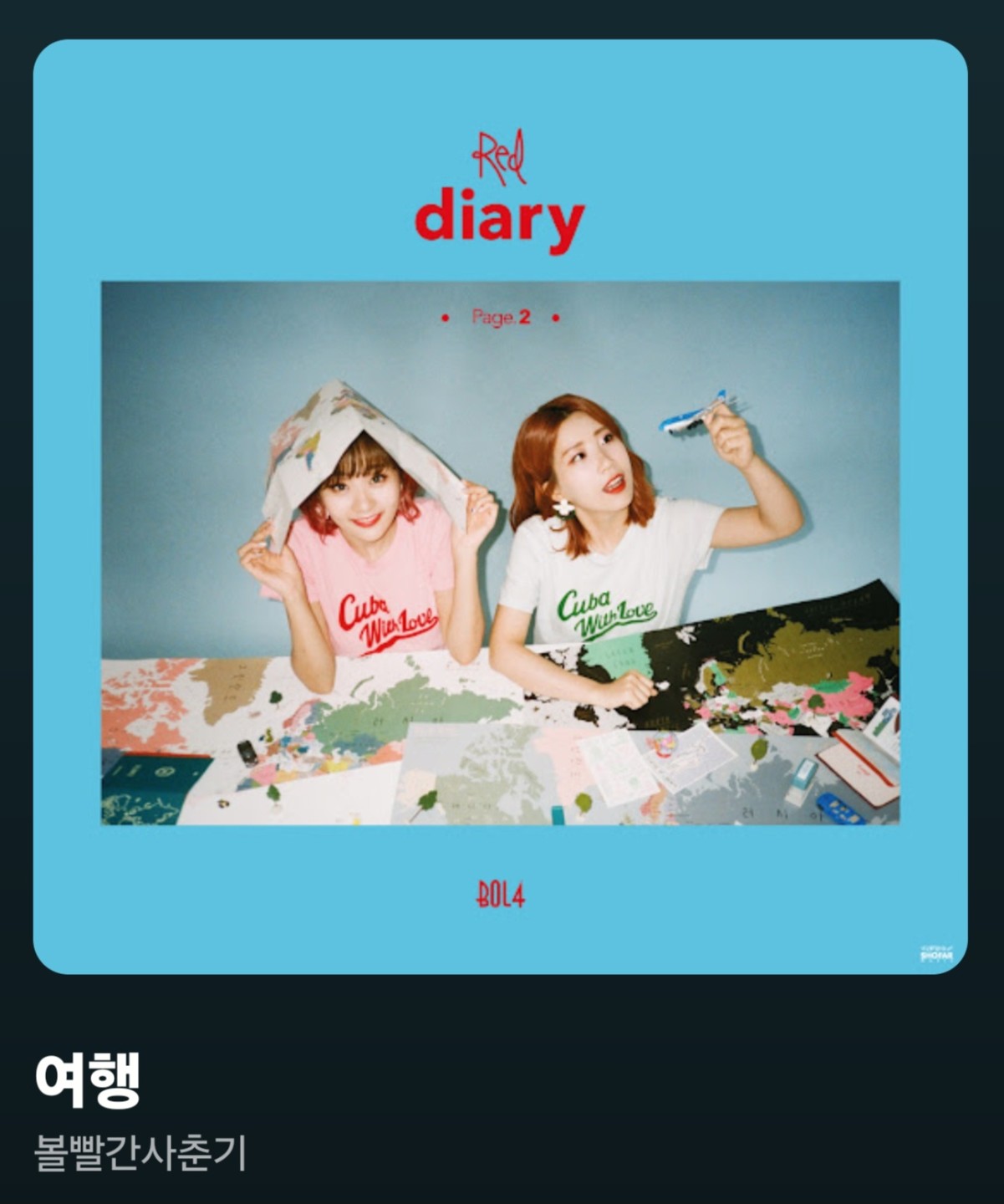Open artist 볼빨간사춘기 under the song title
This screenshot has width=1004, height=1204.
point(140,1153)
